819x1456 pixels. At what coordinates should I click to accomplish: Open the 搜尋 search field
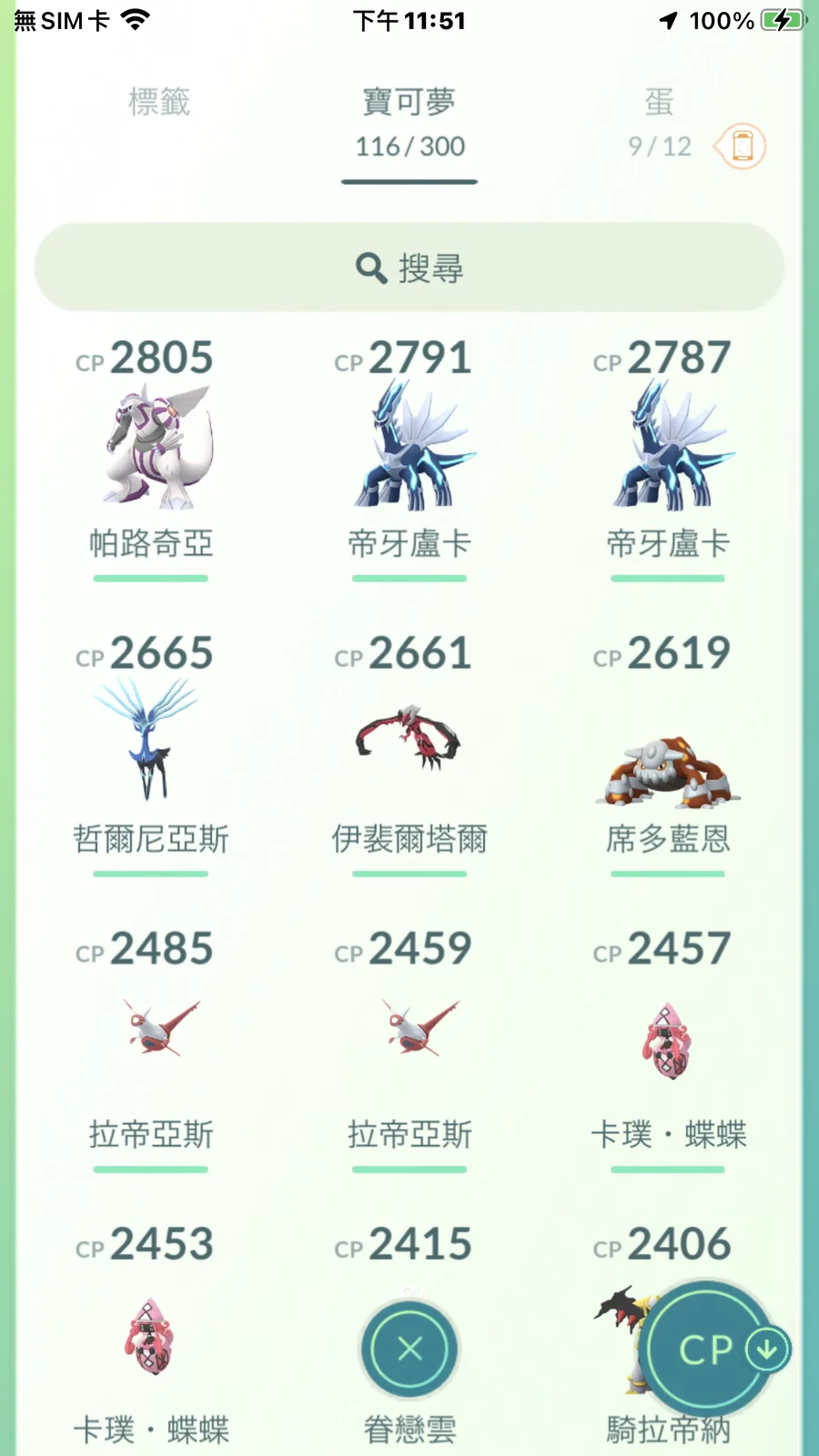409,268
